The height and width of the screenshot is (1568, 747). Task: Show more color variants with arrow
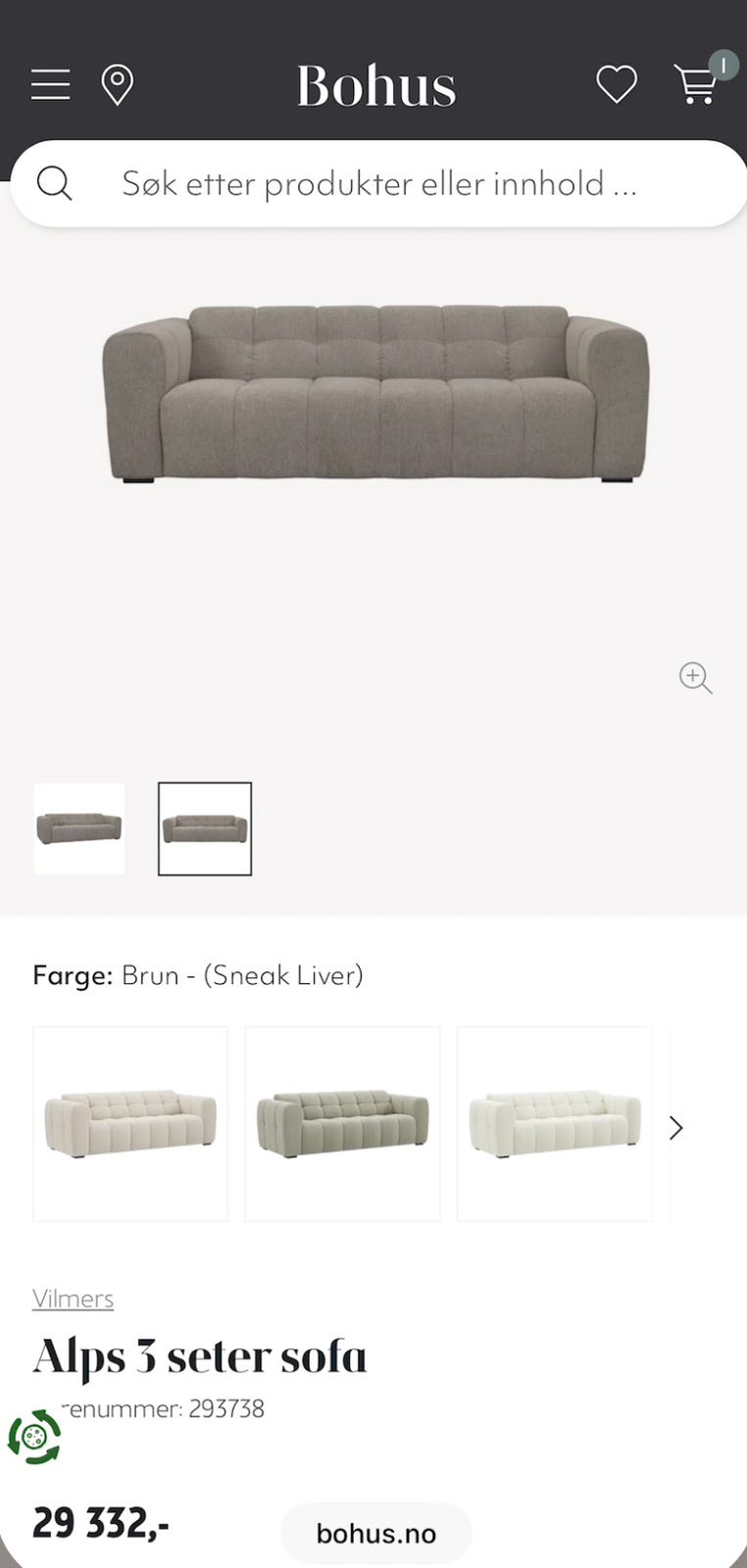(675, 1128)
